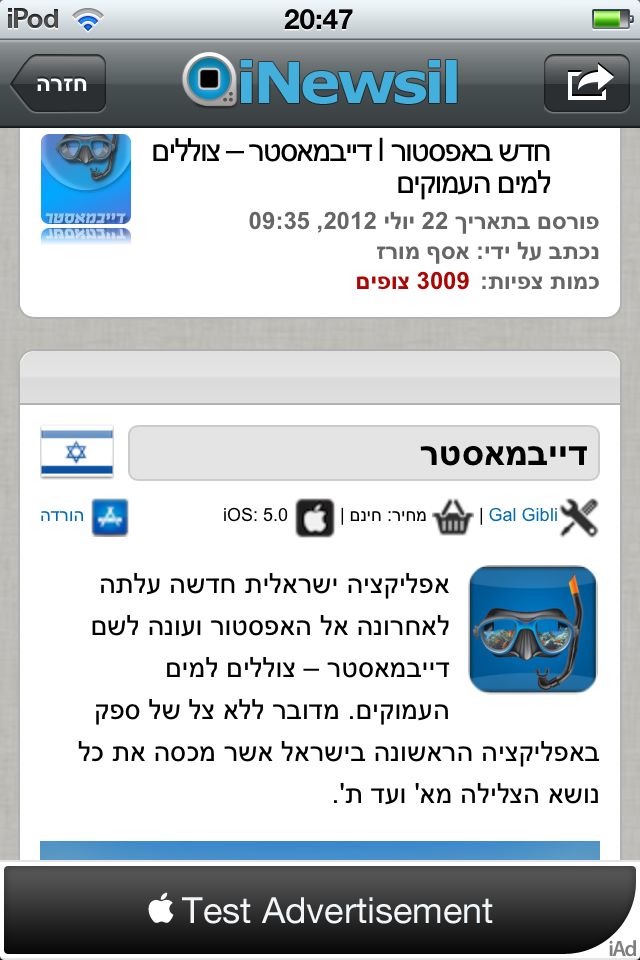Tap the חזרה back button
The image size is (640, 960).
(60, 83)
